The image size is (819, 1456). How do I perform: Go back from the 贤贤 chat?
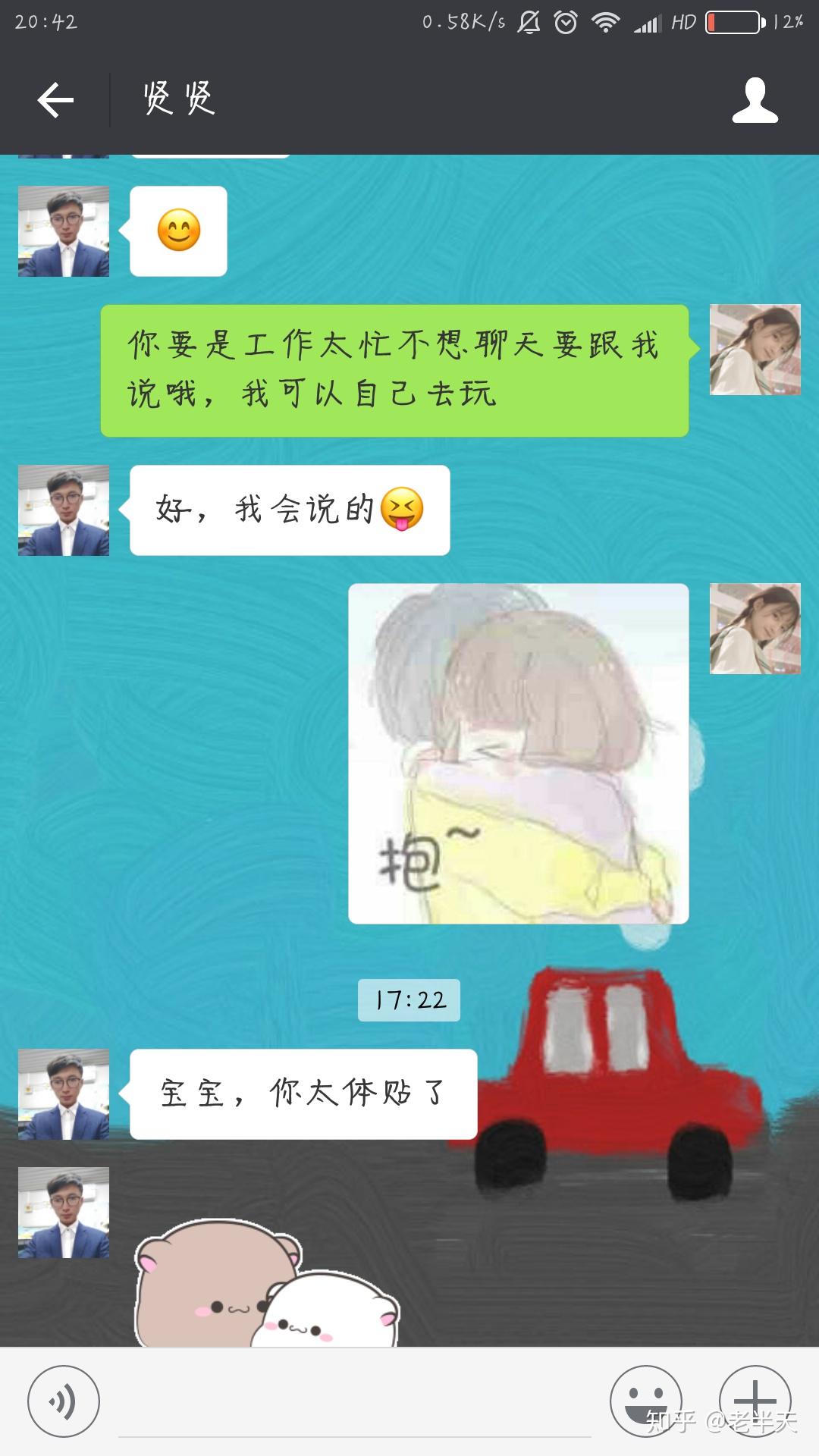55,100
